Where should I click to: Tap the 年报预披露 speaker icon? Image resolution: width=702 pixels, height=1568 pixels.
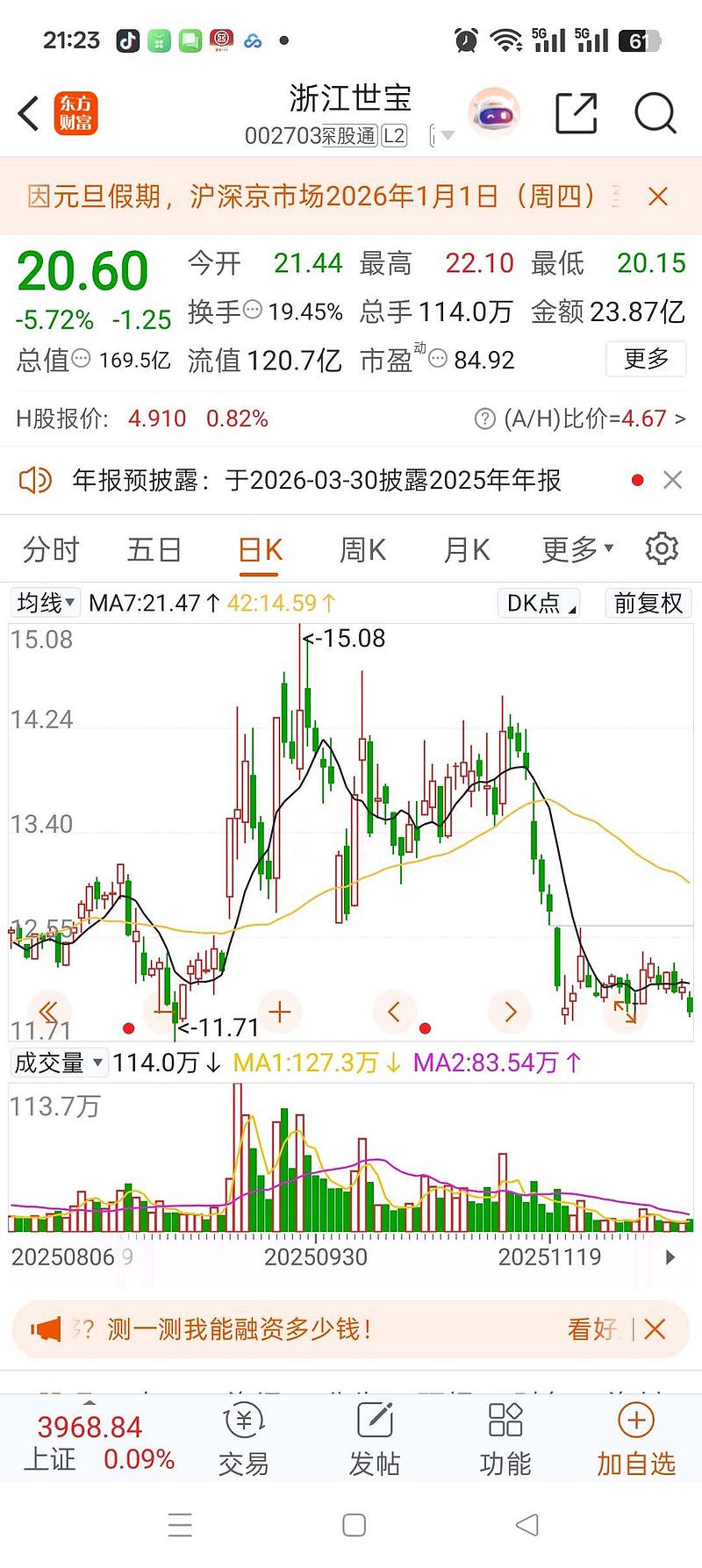coord(35,480)
